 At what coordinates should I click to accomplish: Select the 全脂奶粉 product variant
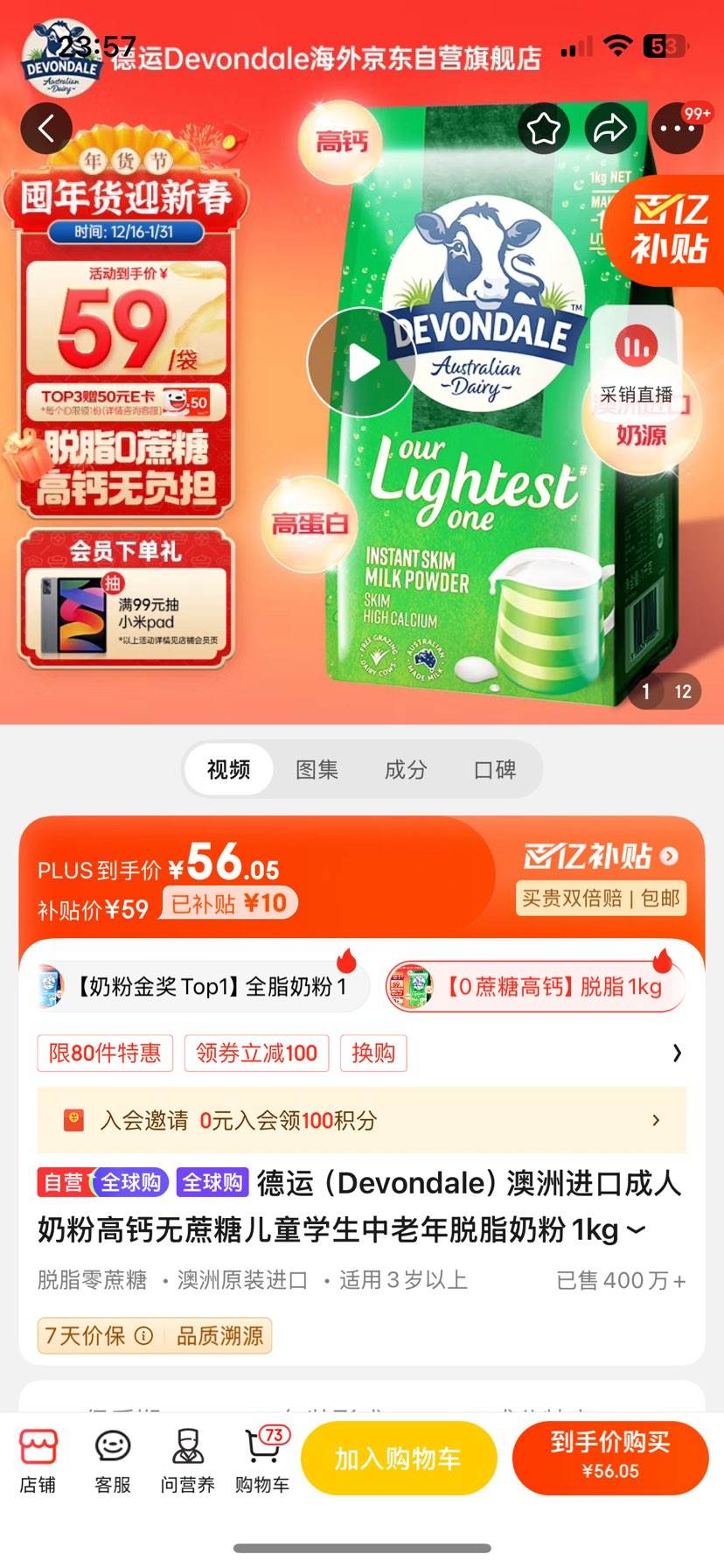201,984
